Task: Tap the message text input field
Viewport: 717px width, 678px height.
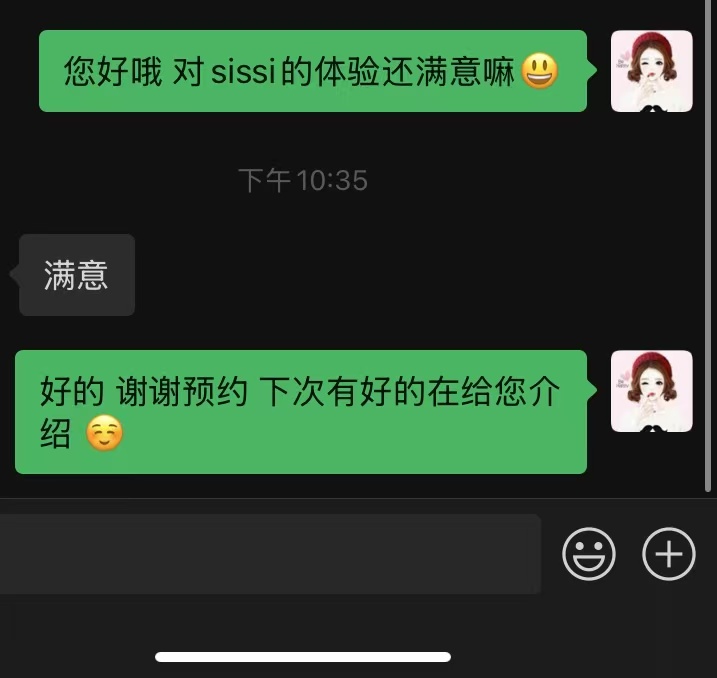Action: (270, 554)
